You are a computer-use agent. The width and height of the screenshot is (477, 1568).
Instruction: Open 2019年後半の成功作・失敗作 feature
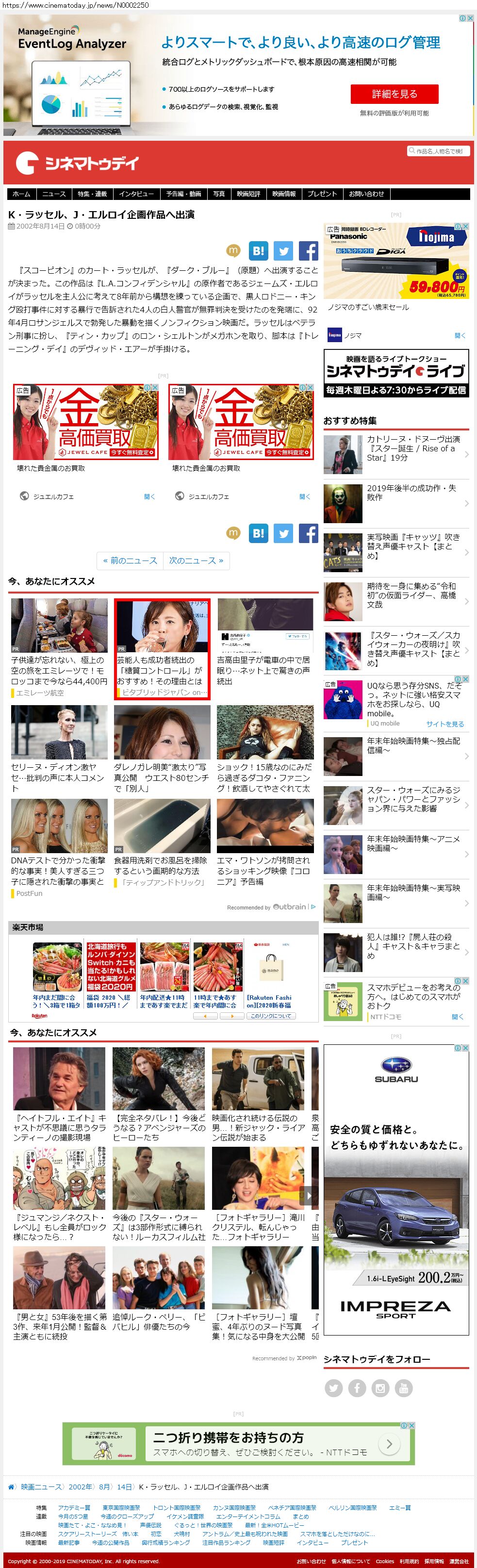[411, 493]
